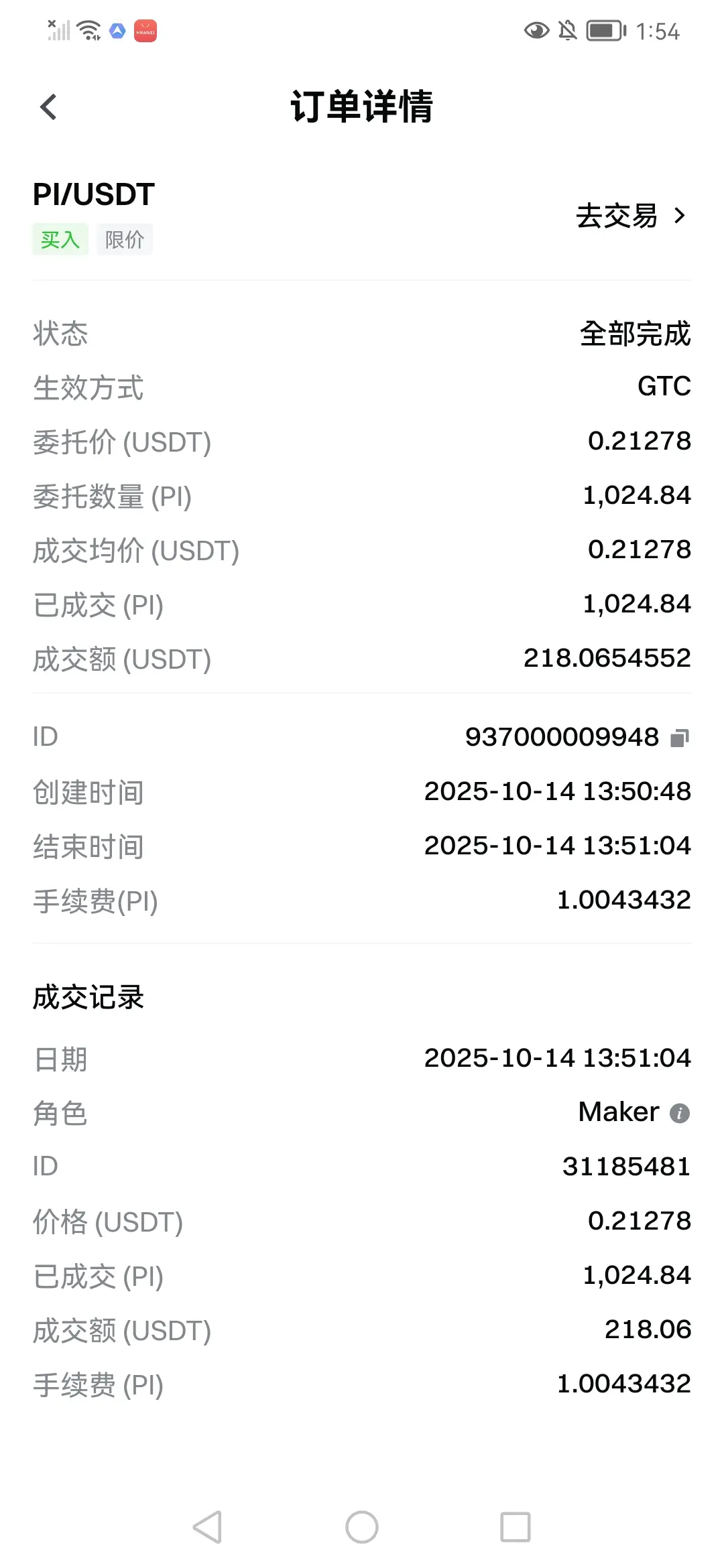Open the recent apps button

[516, 1527]
